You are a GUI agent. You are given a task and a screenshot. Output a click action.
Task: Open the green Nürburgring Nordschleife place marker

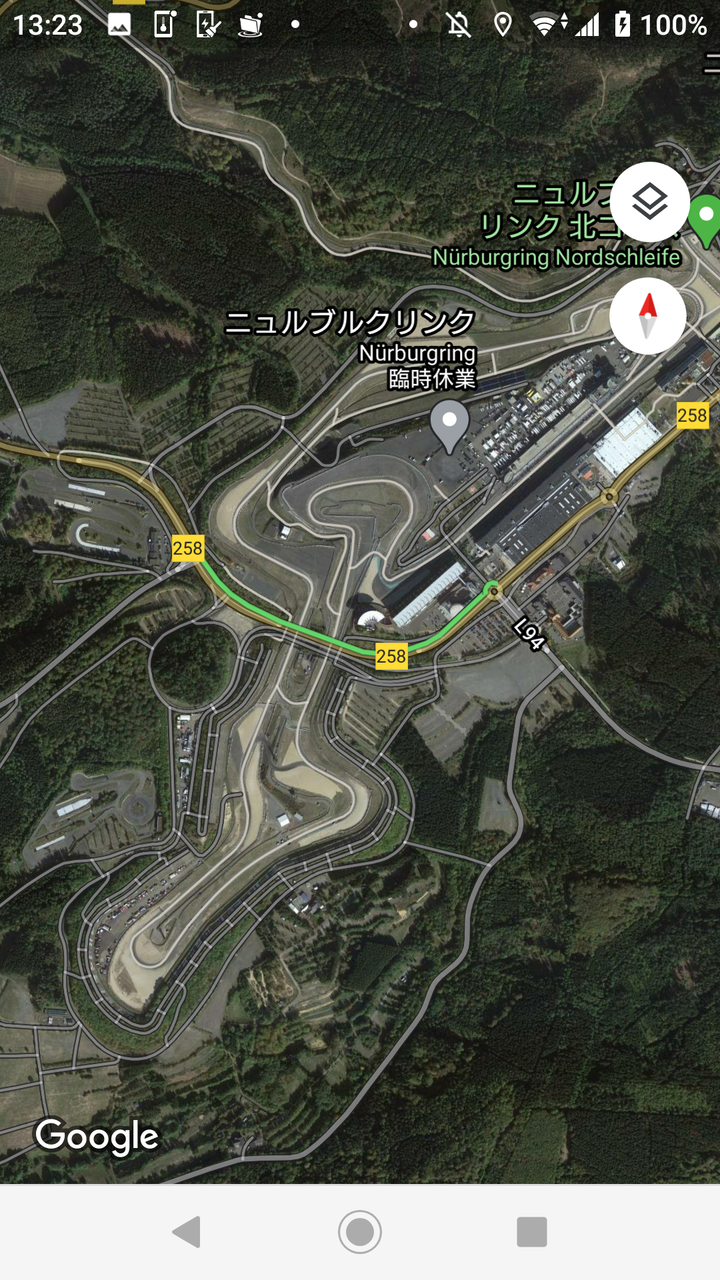click(x=706, y=221)
